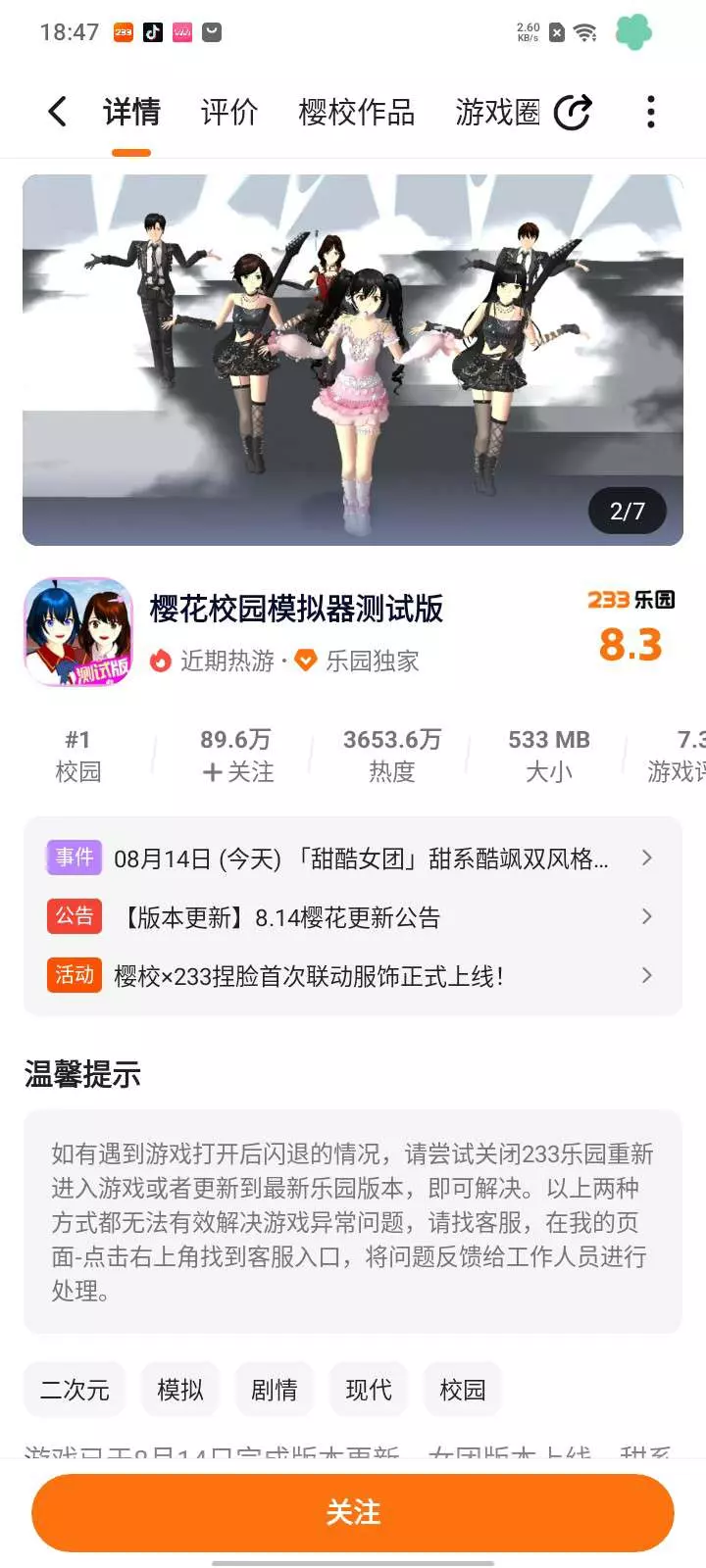Select the 校园 tag chip
Viewport: 706px width, 1568px height.
click(x=463, y=1390)
